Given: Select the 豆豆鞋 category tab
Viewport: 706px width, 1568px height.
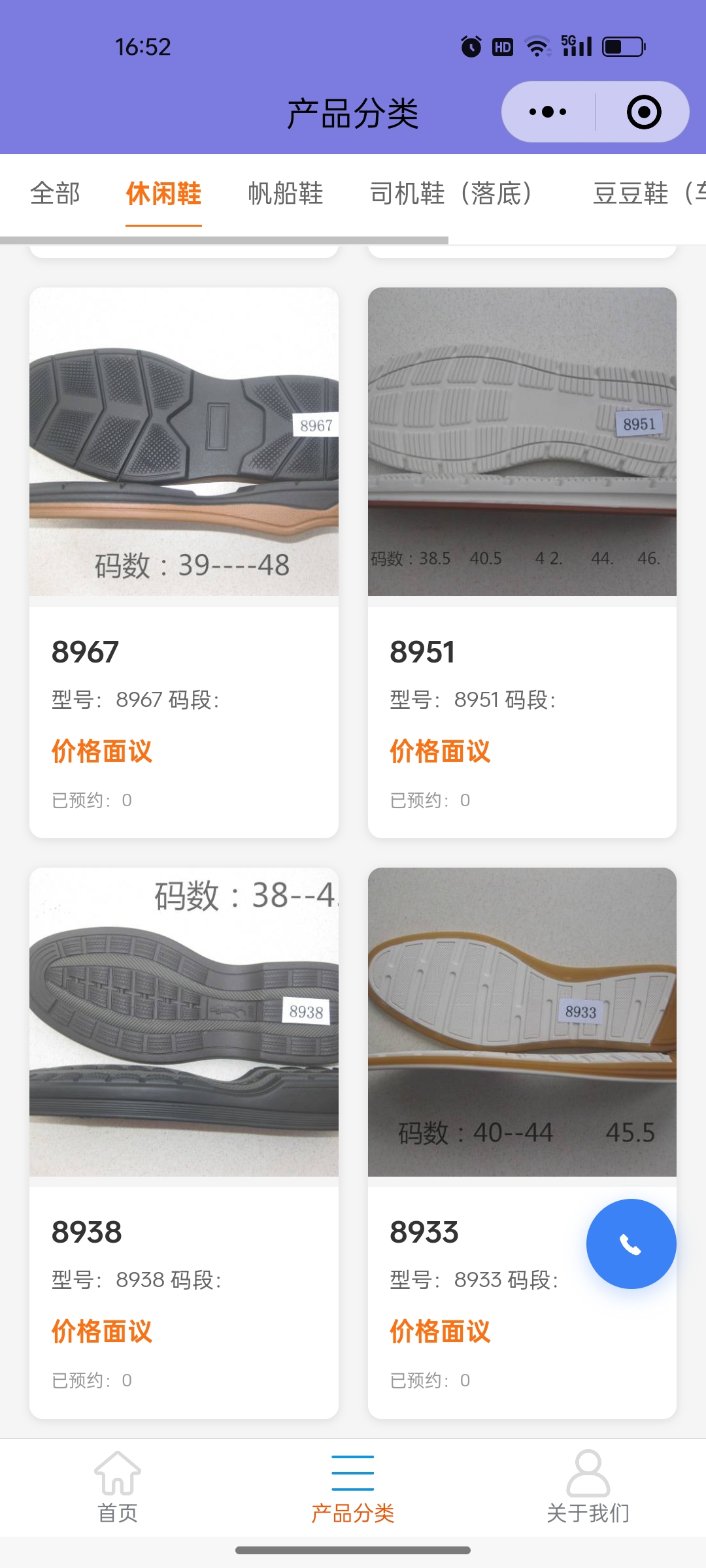Looking at the screenshot, I should tap(647, 193).
